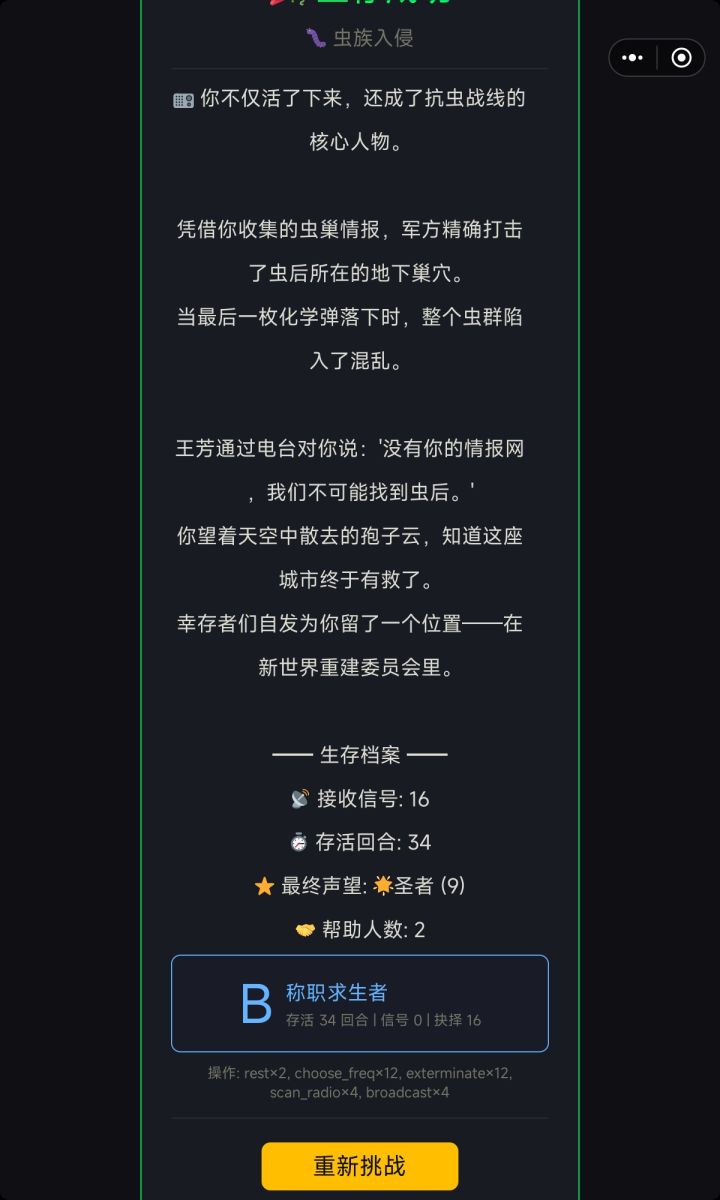
Task: Select the 称职求生者 rating card
Action: [x=360, y=1003]
